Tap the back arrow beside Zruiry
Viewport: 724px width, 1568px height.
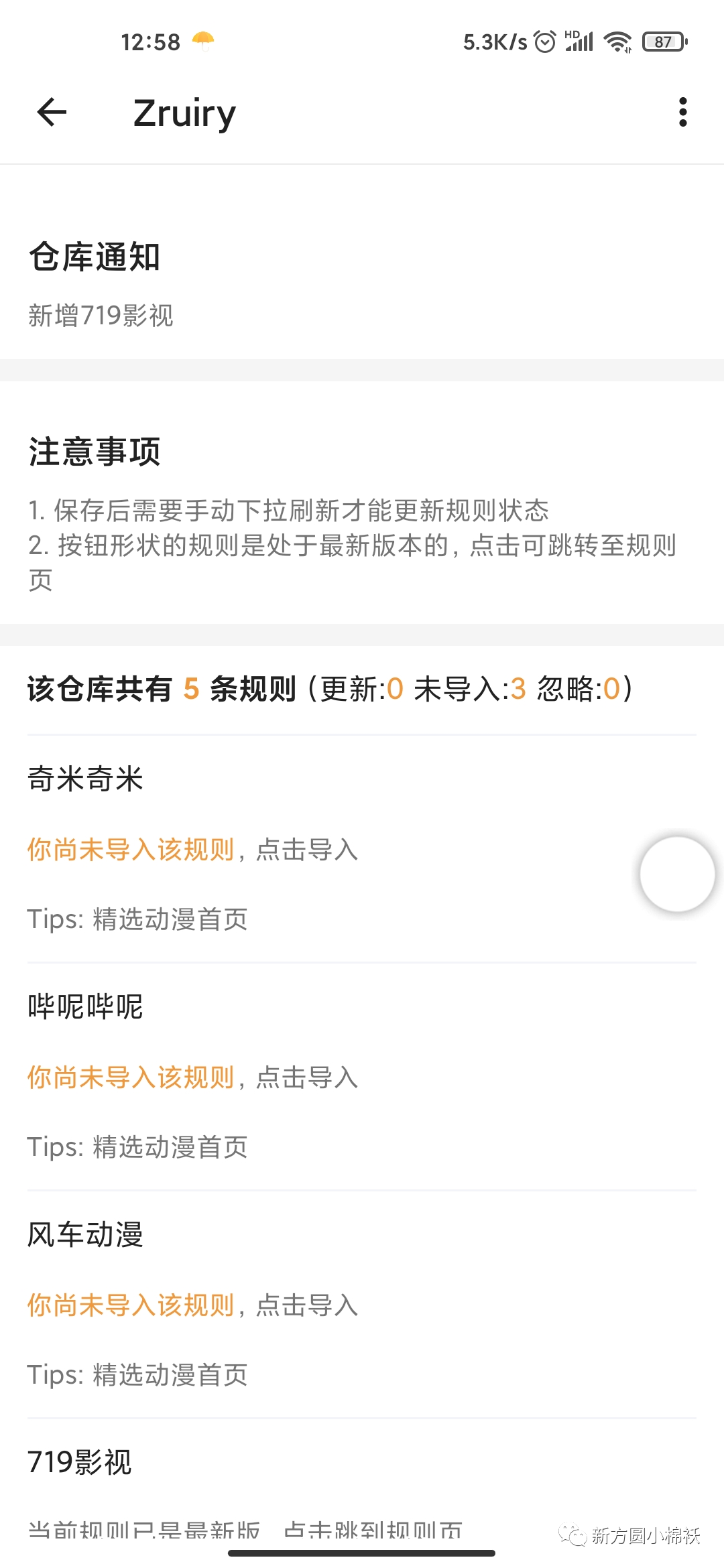[50, 113]
